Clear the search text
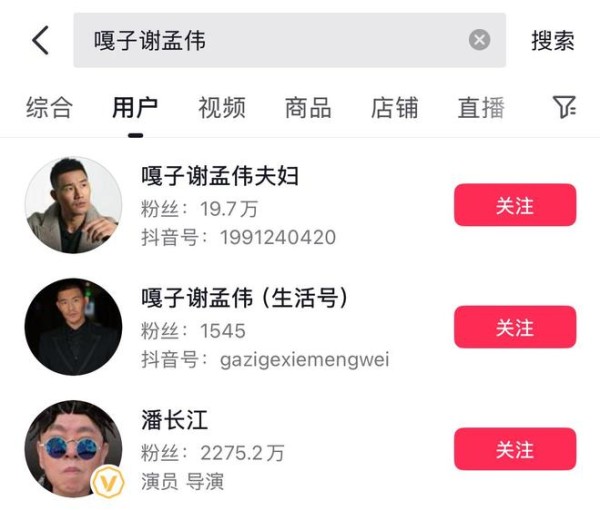The width and height of the screenshot is (600, 510). click(480, 41)
